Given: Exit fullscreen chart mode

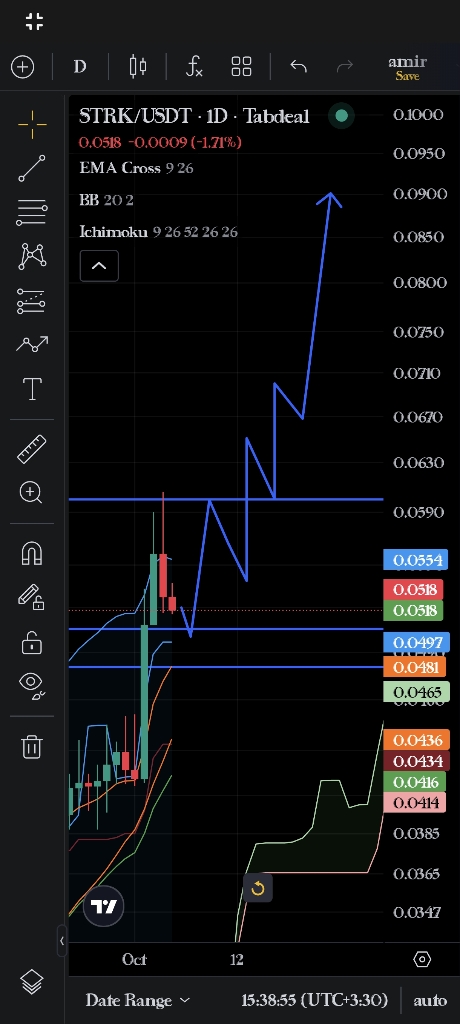Looking at the screenshot, I should coord(35,21).
